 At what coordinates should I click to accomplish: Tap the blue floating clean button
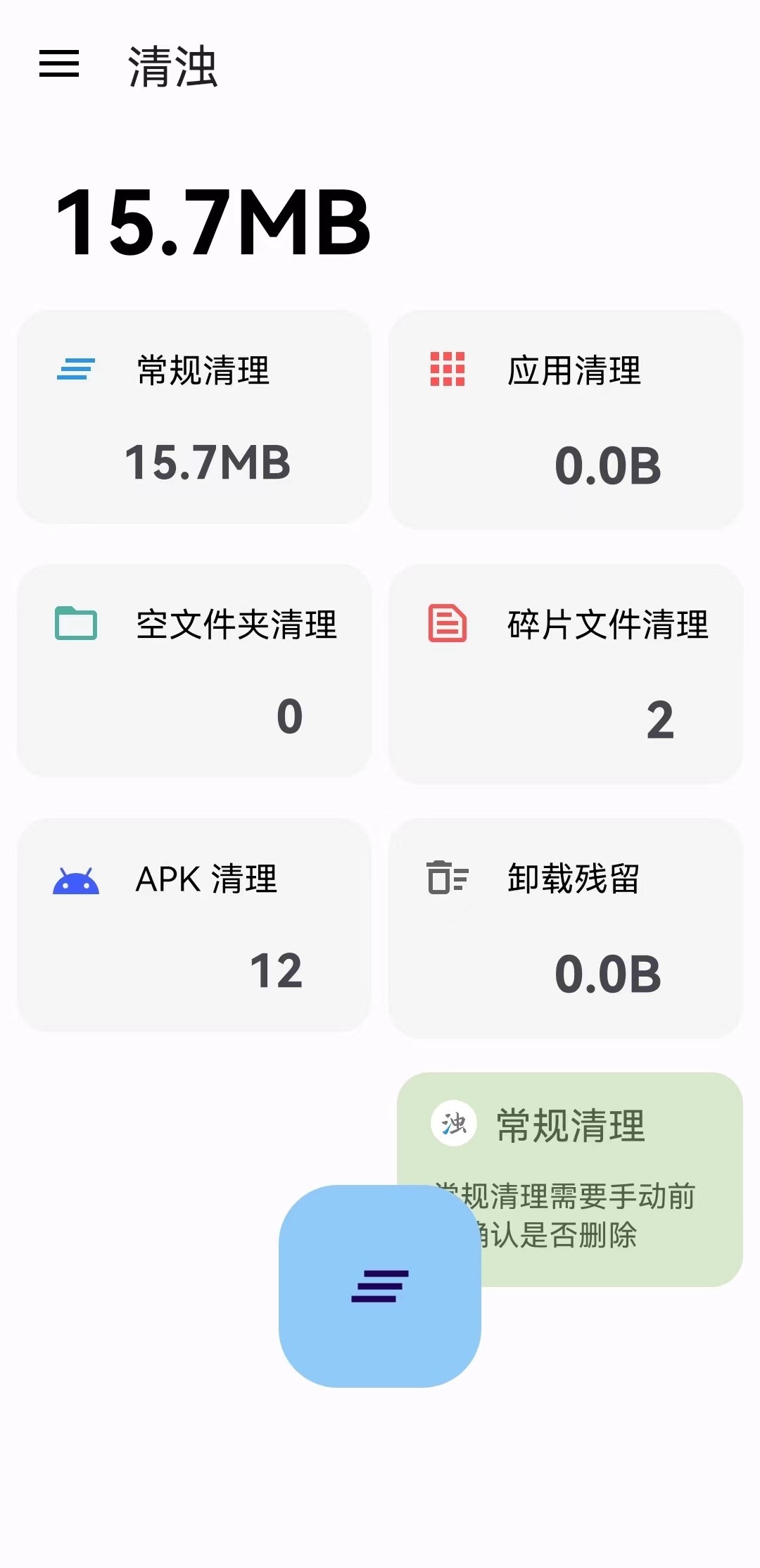[x=380, y=1286]
